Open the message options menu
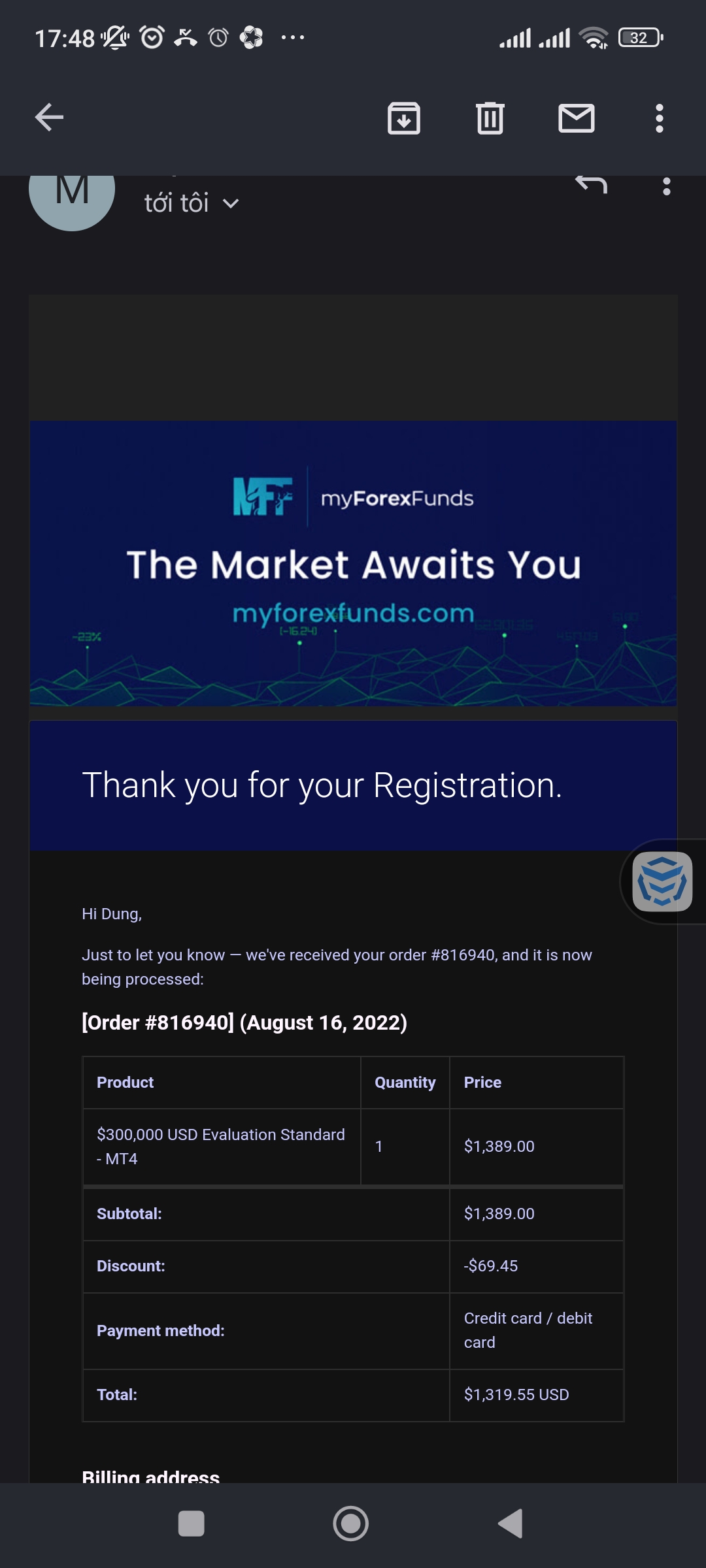The height and width of the screenshot is (1568, 706). 666,187
